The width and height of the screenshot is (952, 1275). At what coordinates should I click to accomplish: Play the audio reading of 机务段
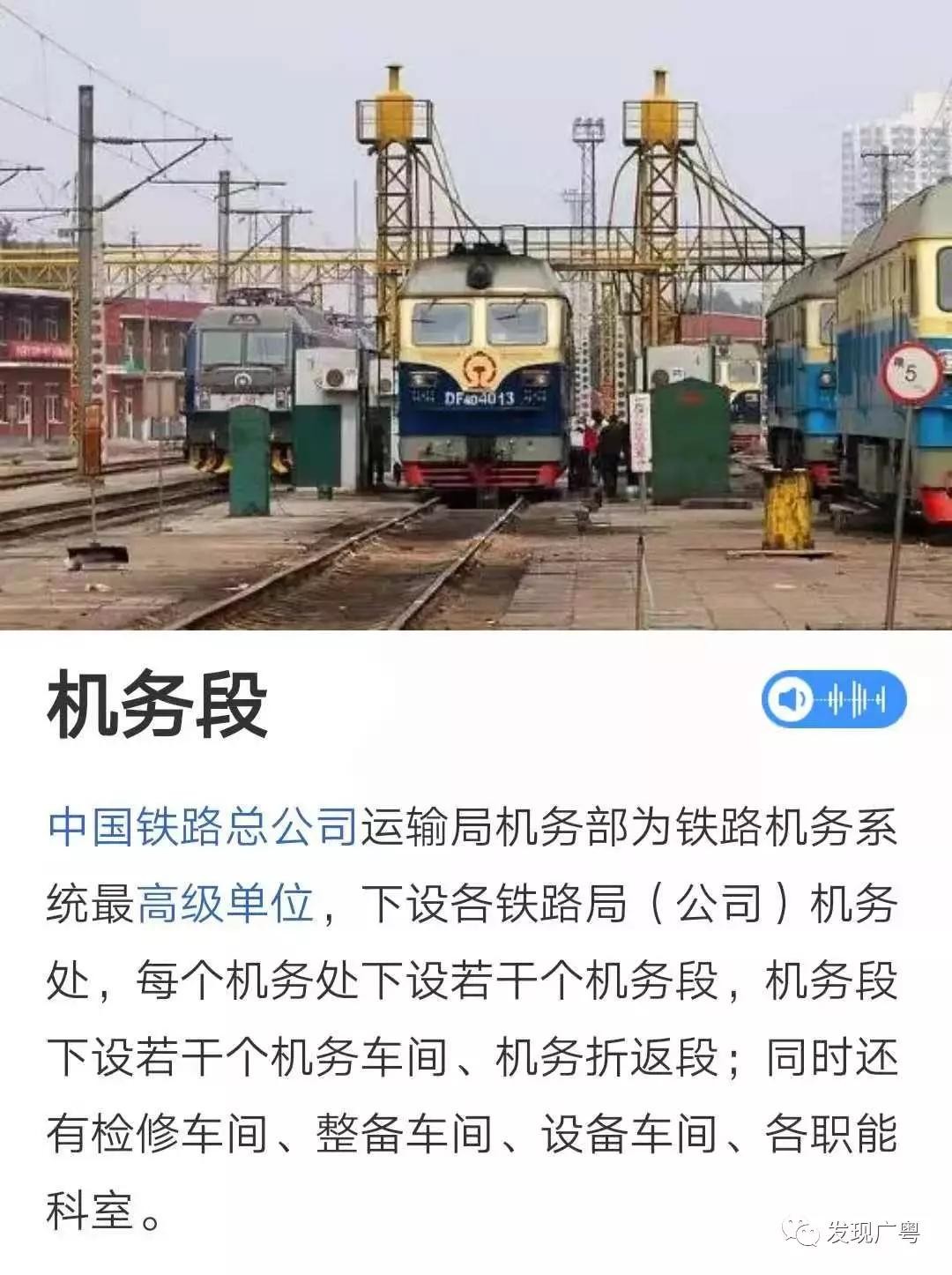click(833, 699)
